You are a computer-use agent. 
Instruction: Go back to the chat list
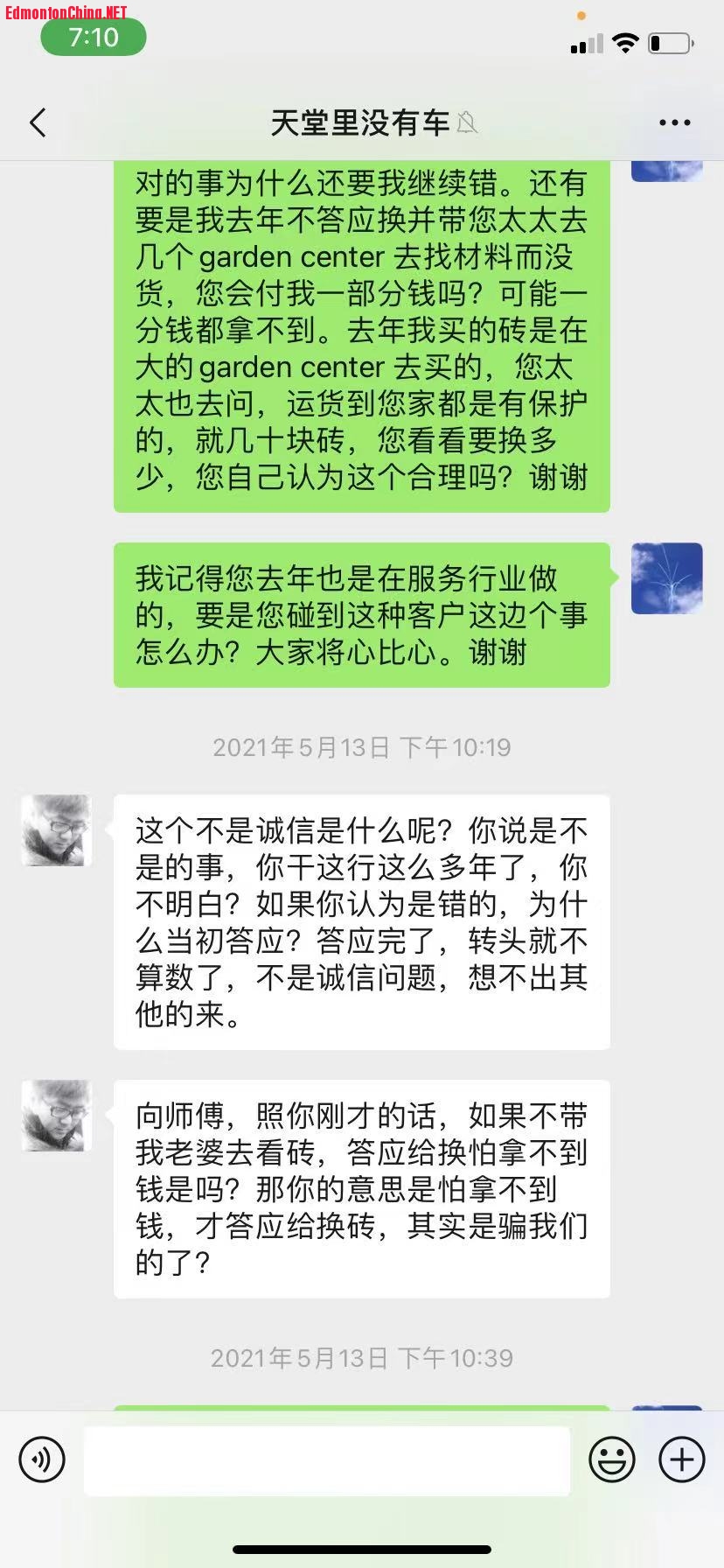[x=38, y=123]
